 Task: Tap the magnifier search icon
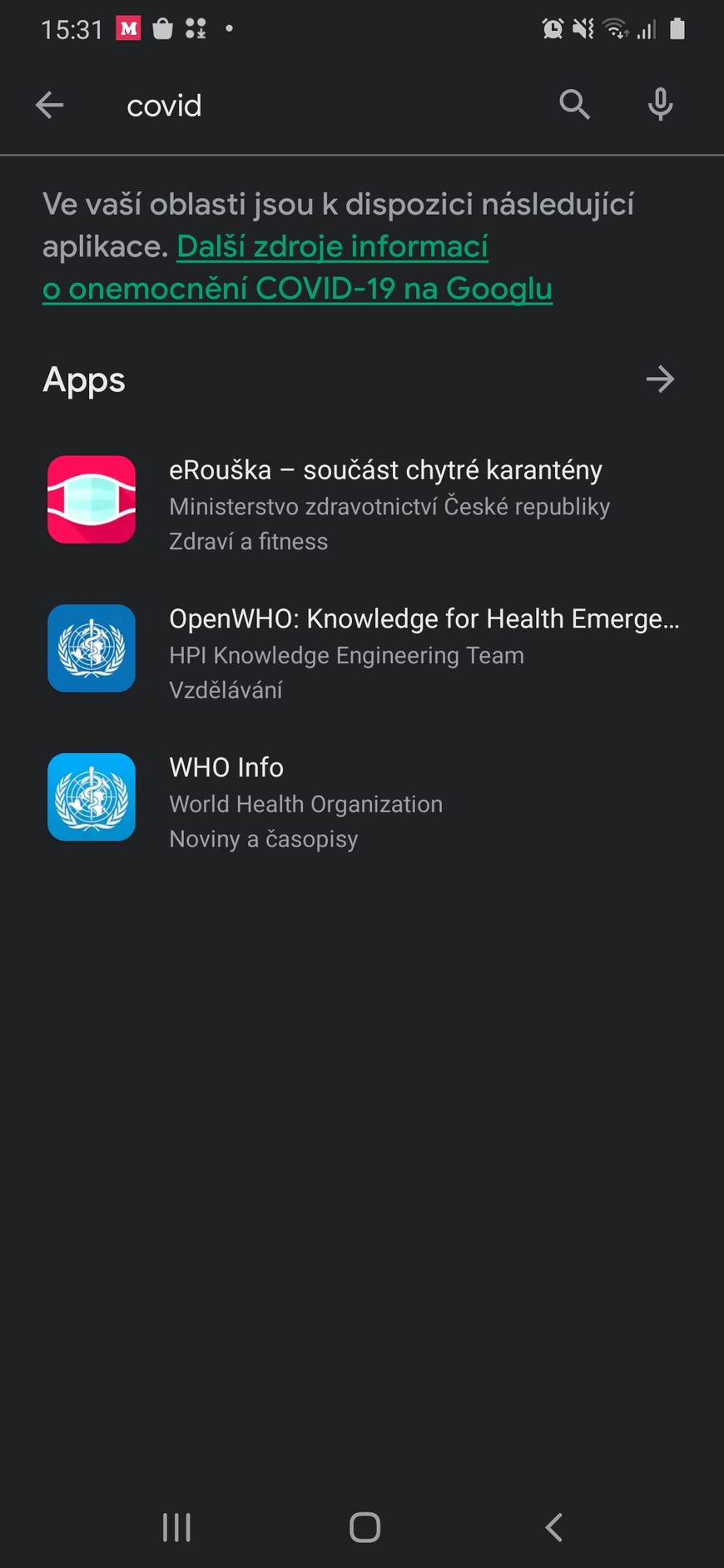pos(574,105)
